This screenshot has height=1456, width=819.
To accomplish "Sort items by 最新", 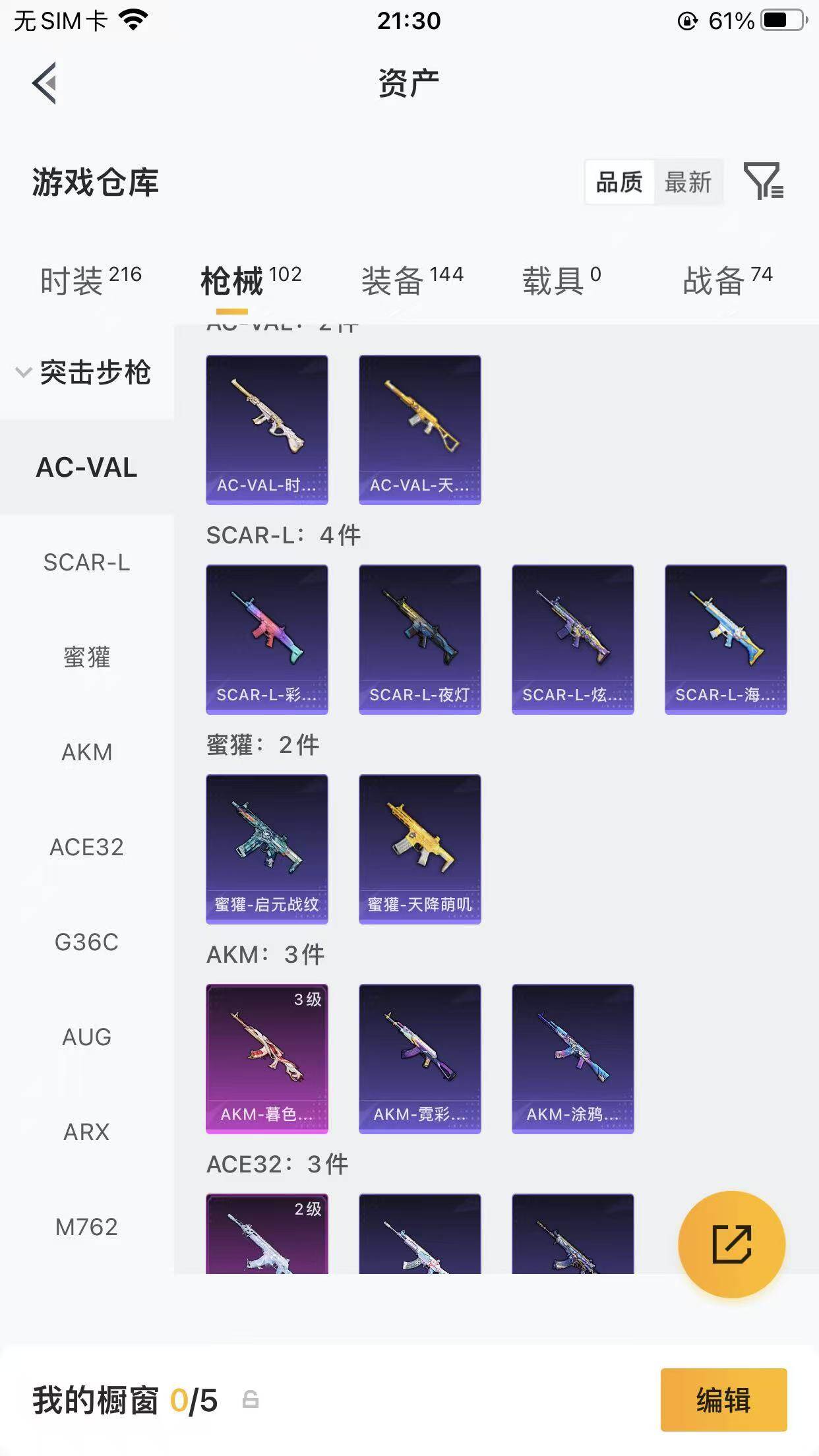I will 688,182.
